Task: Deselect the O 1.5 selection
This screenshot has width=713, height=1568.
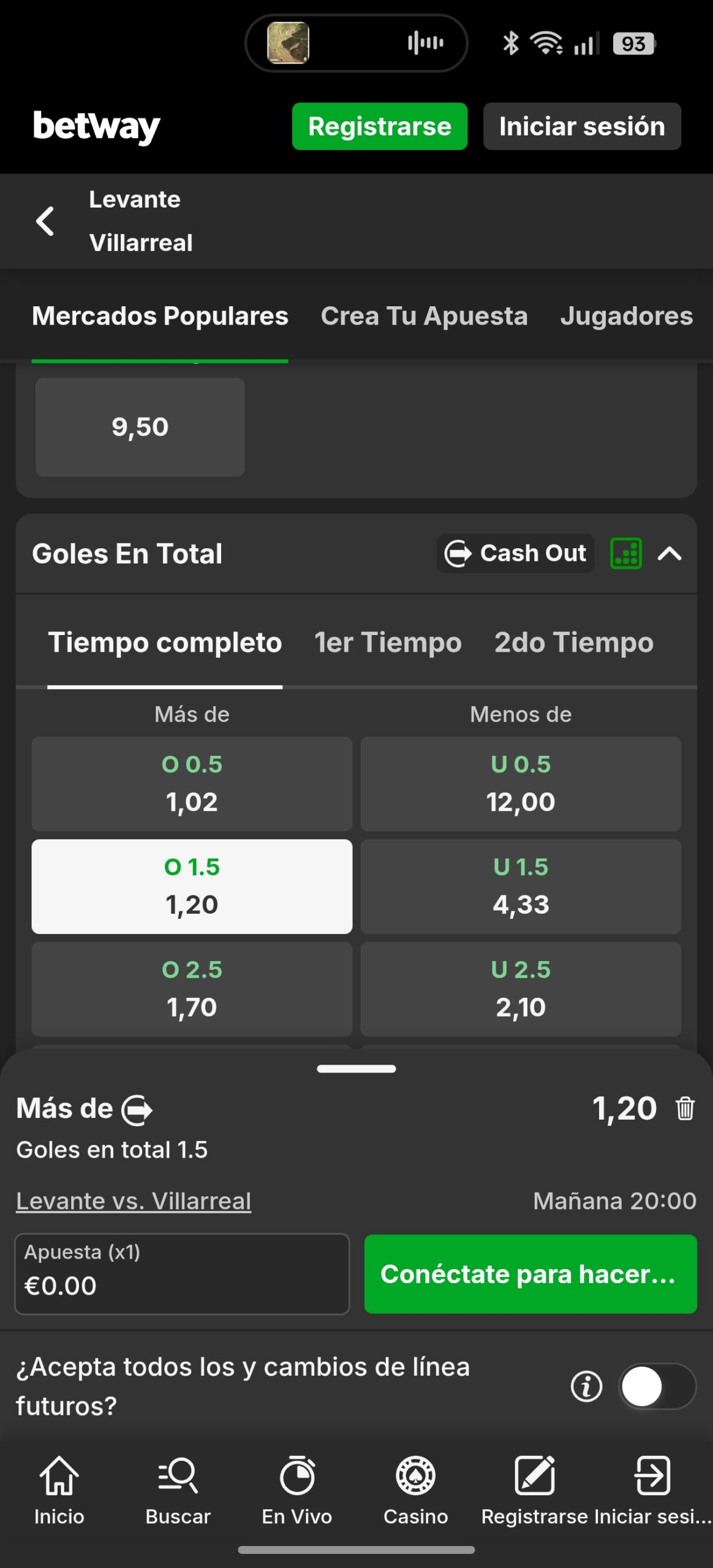Action: 192,886
